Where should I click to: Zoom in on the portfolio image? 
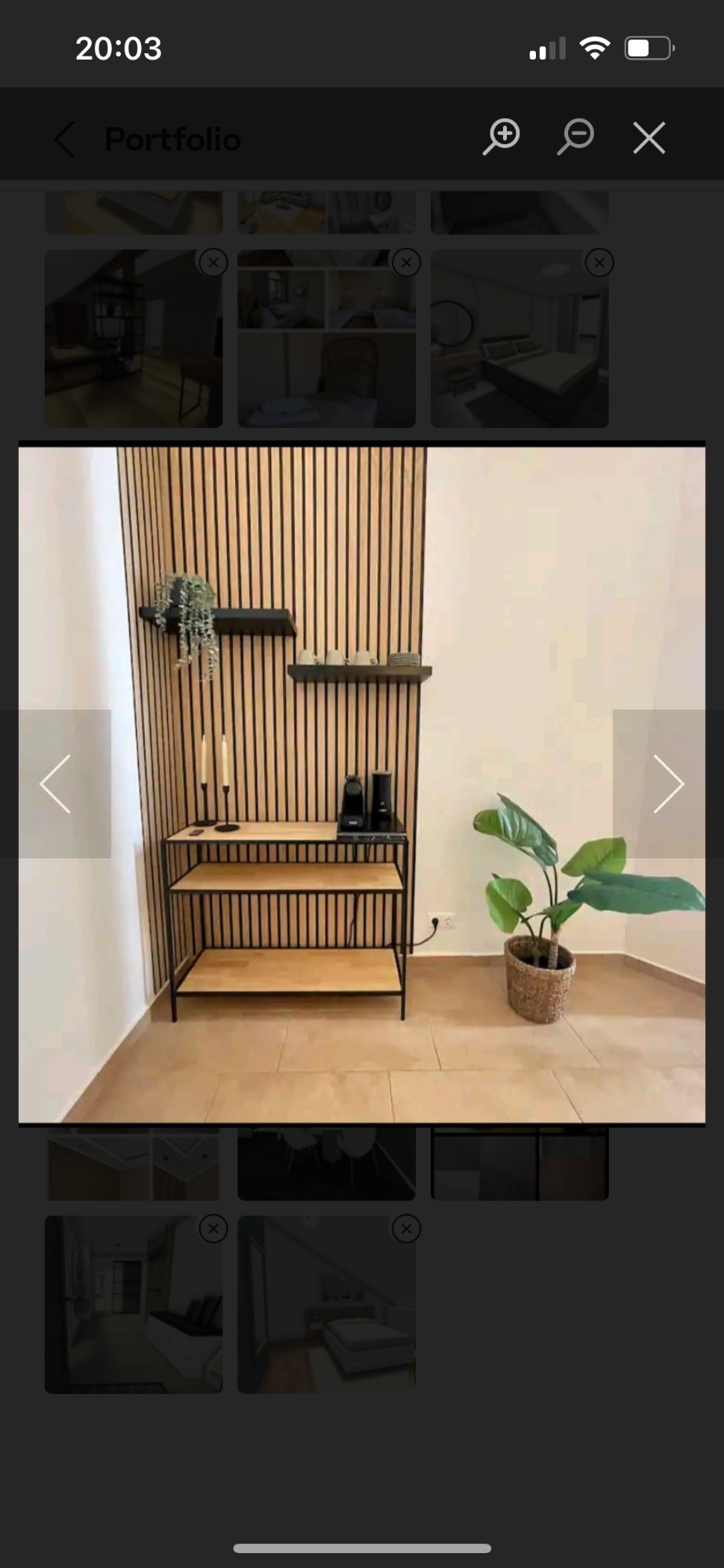[501, 137]
